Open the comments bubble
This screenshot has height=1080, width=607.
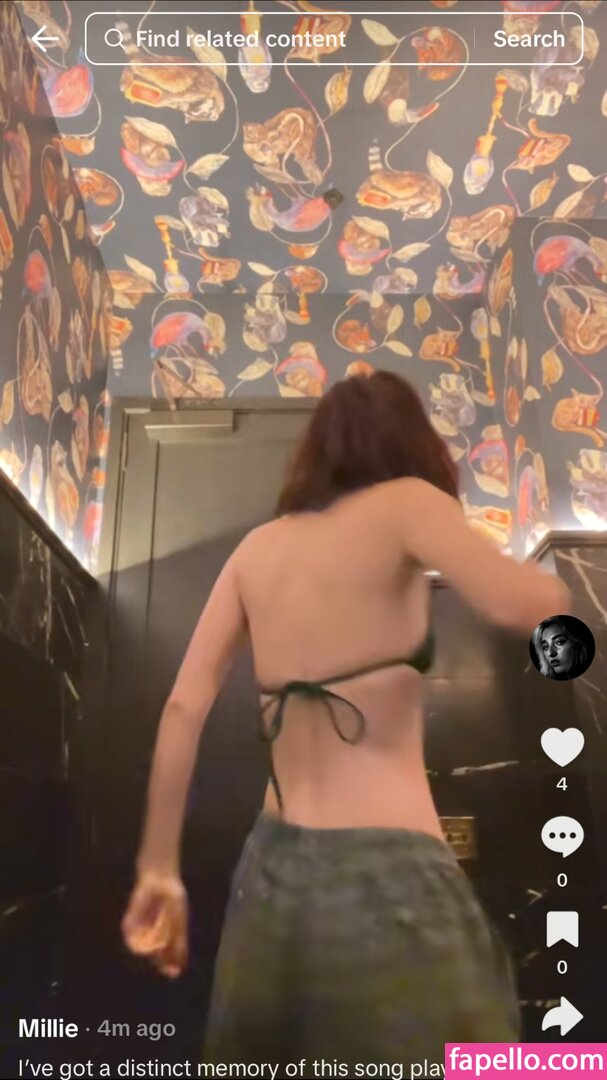[562, 837]
